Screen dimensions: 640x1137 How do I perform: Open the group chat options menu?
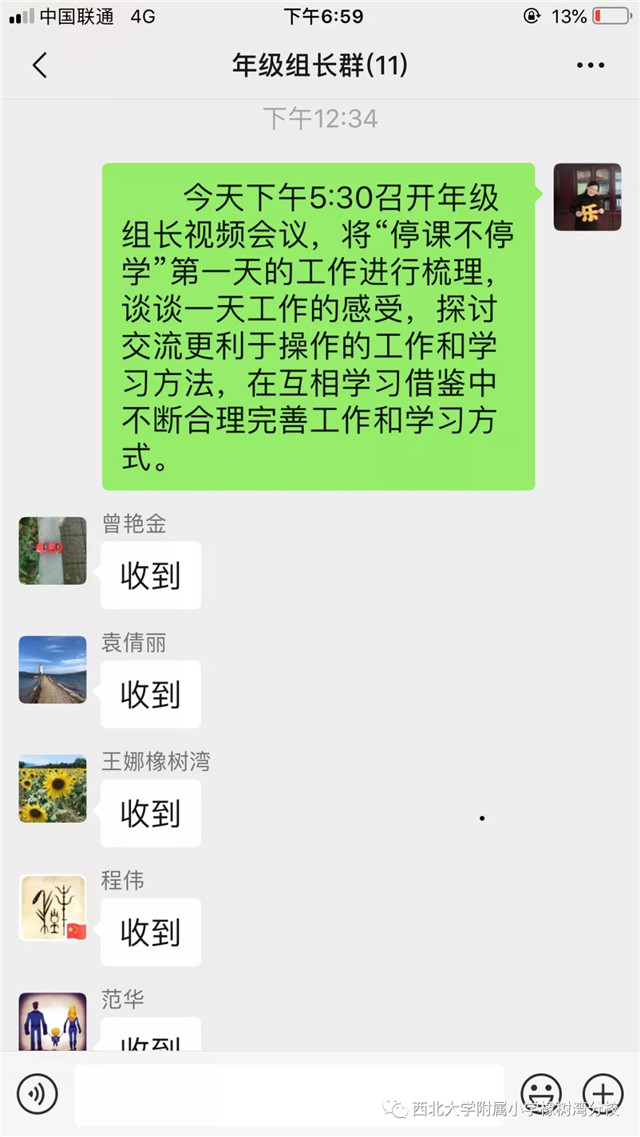590,65
